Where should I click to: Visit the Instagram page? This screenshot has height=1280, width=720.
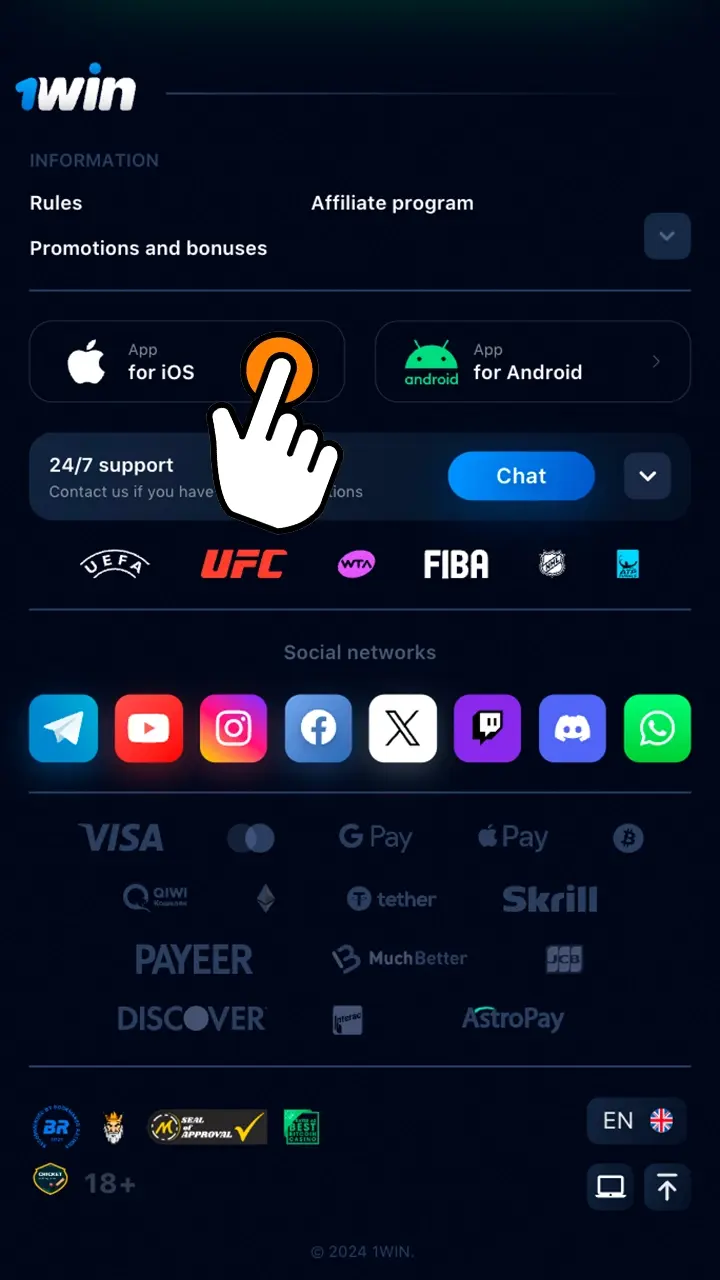click(x=233, y=728)
